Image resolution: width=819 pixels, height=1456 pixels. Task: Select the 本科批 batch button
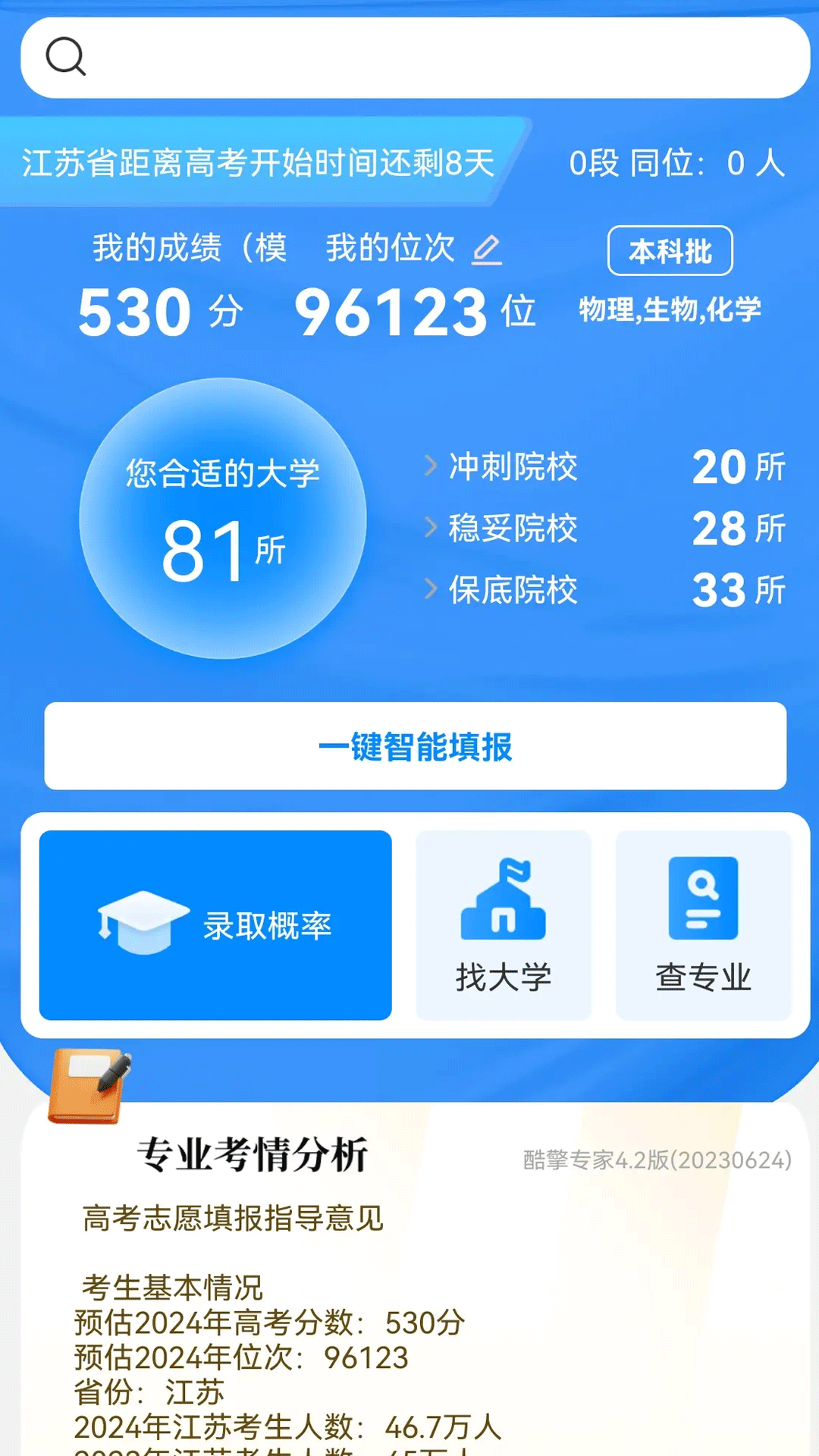pos(670,251)
